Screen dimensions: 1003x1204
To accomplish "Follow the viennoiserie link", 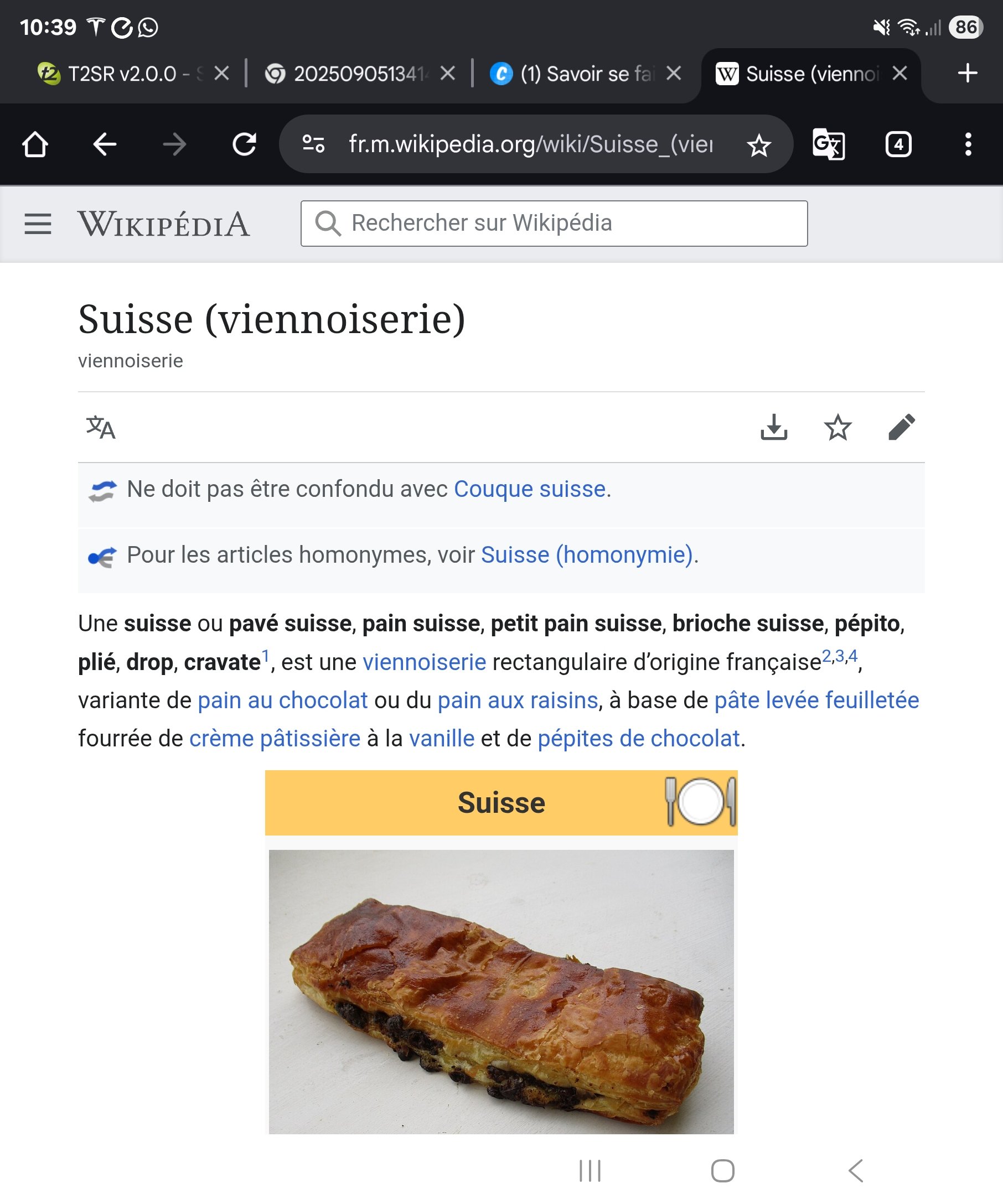I will point(425,662).
